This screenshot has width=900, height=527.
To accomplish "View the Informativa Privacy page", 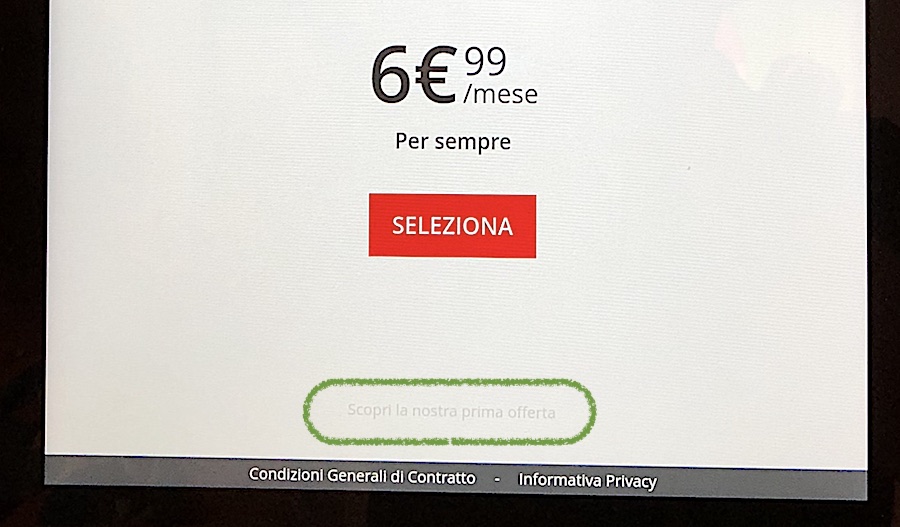I will point(587,481).
